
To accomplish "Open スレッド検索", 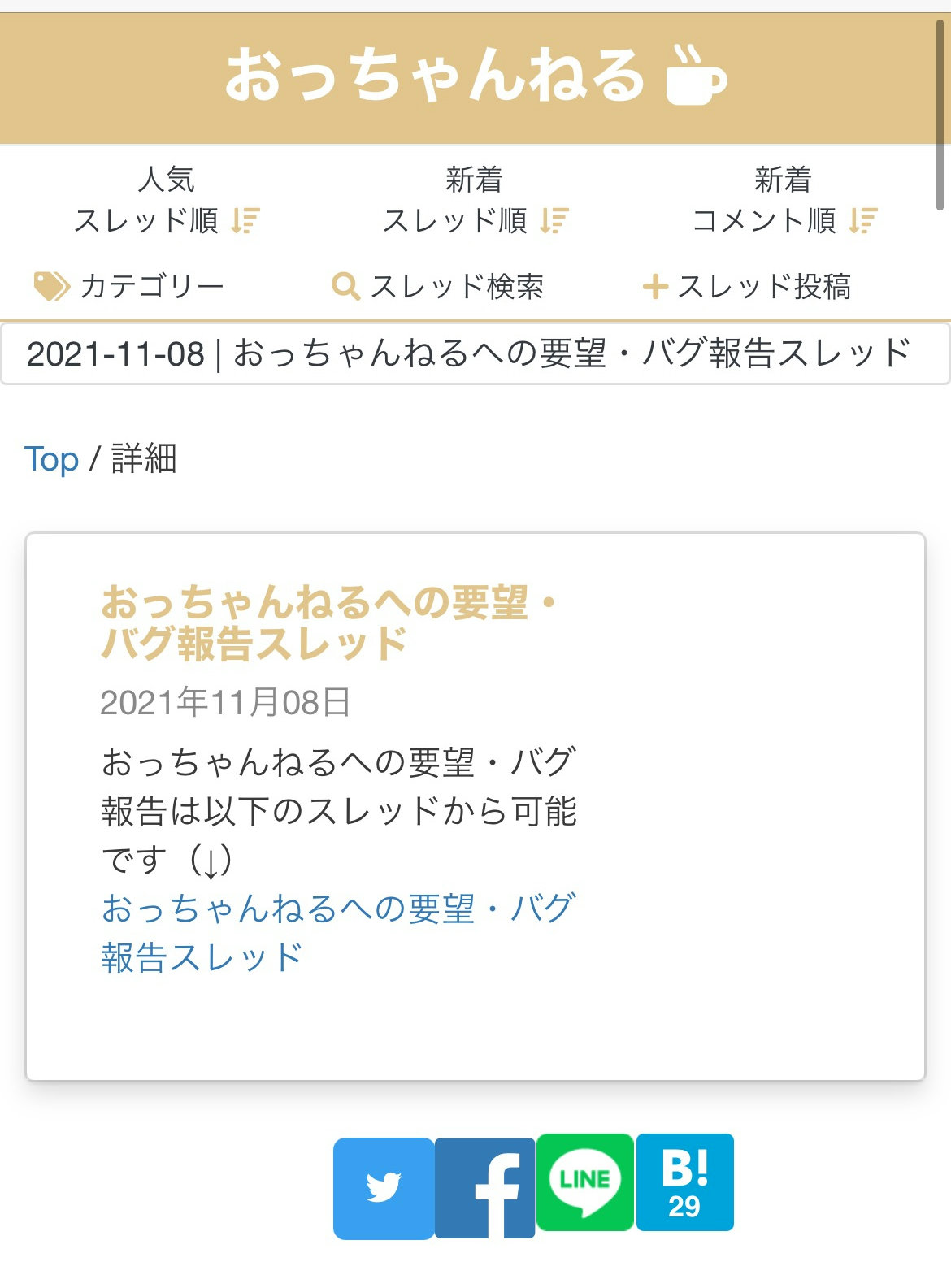I will click(x=439, y=286).
